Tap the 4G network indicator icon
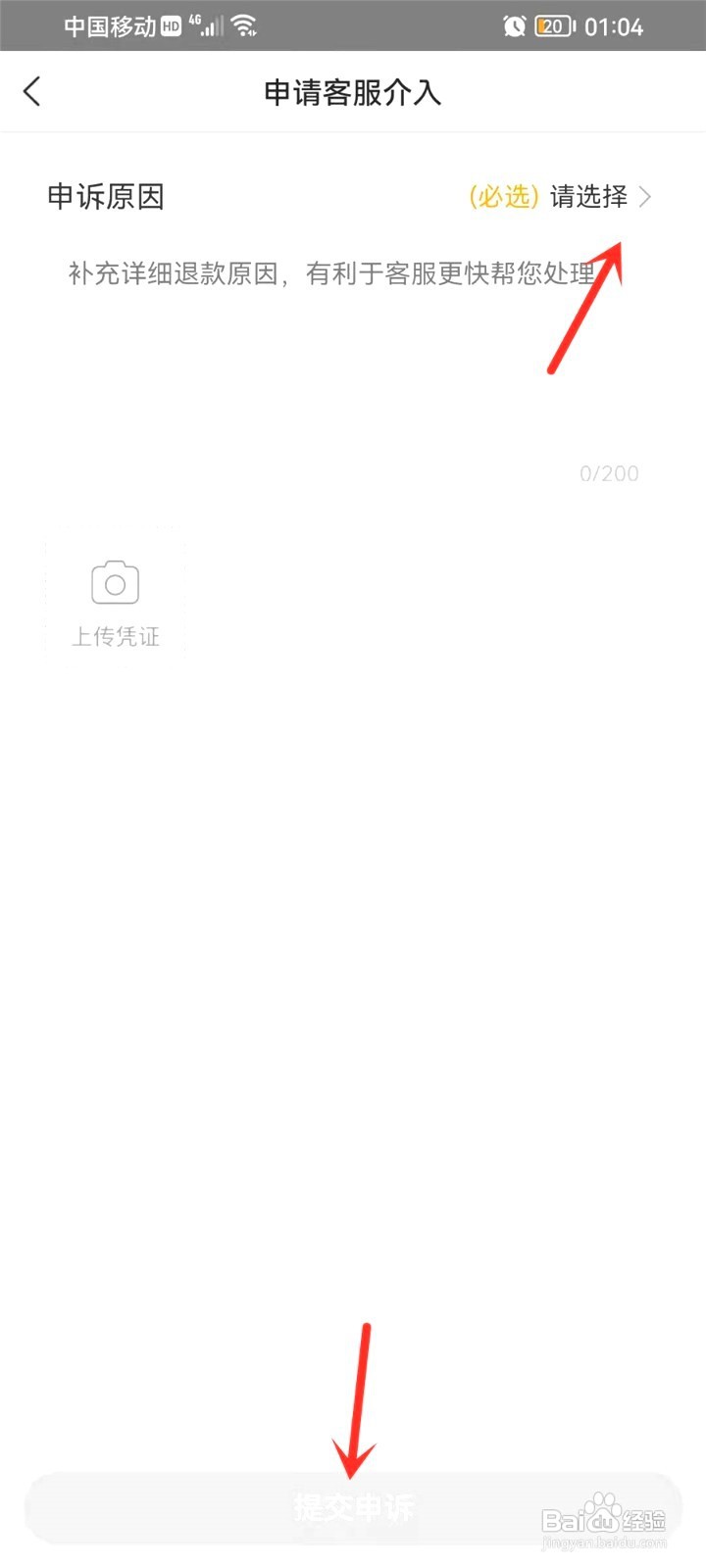This screenshot has height=1568, width=706. 193,19
